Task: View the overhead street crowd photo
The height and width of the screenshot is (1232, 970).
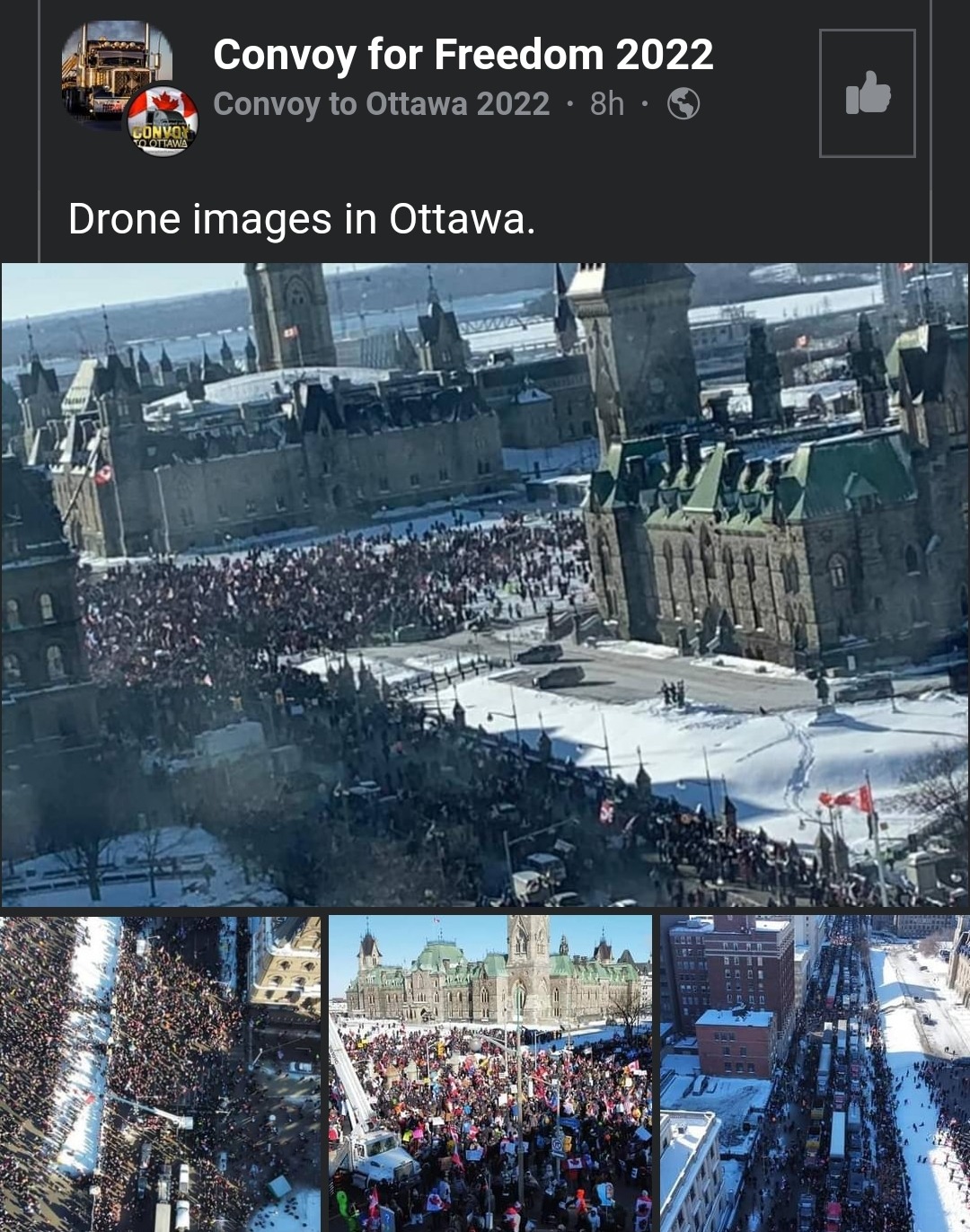Action: click(x=161, y=1073)
